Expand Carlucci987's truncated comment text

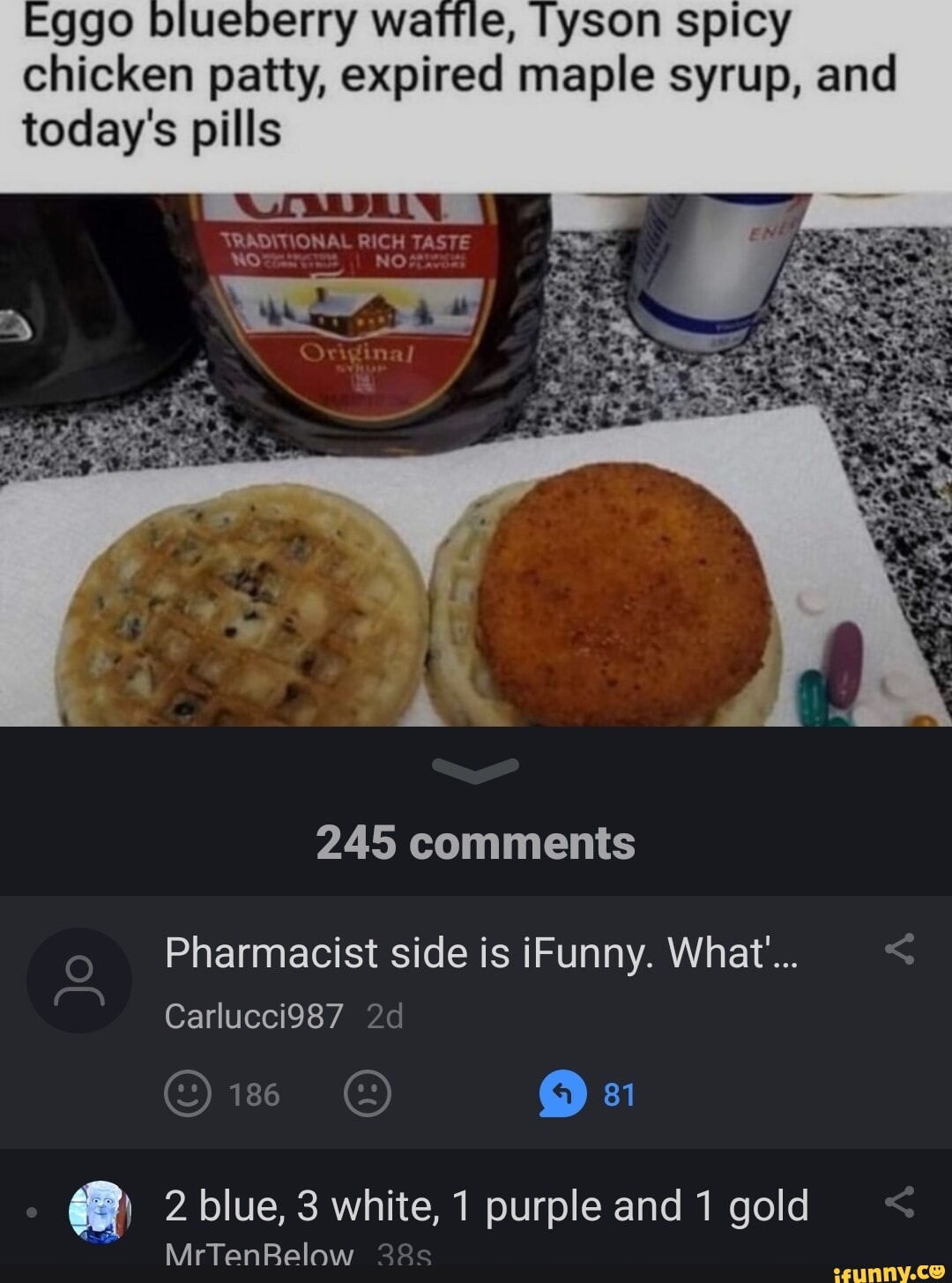click(x=480, y=954)
